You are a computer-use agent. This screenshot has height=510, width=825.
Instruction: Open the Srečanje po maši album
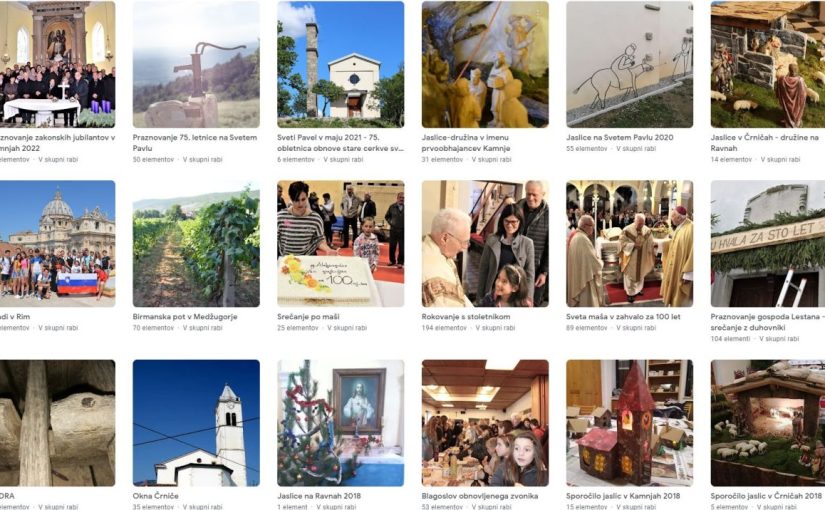340,243
